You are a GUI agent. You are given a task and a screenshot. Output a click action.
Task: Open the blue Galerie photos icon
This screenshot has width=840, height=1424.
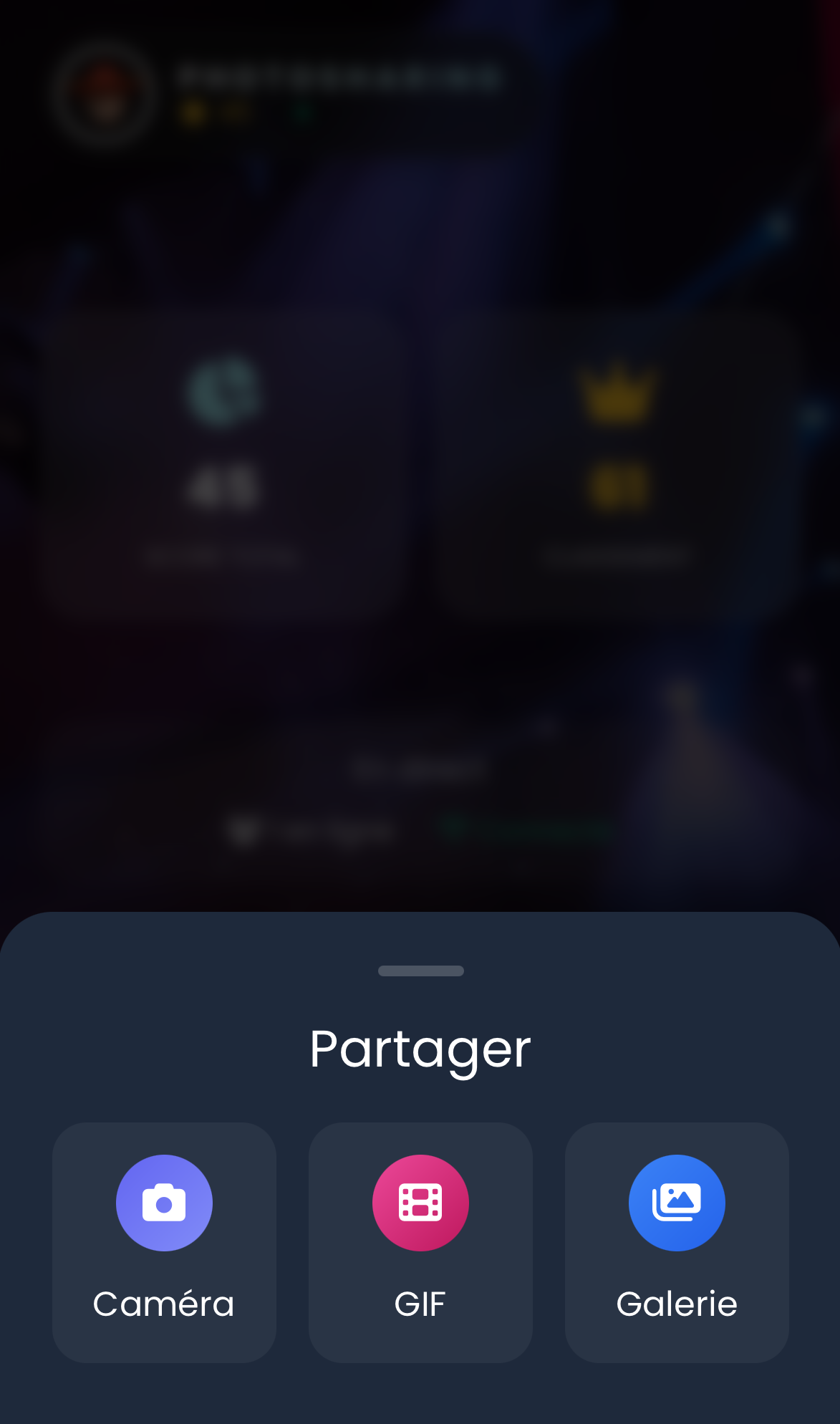[x=677, y=1203]
